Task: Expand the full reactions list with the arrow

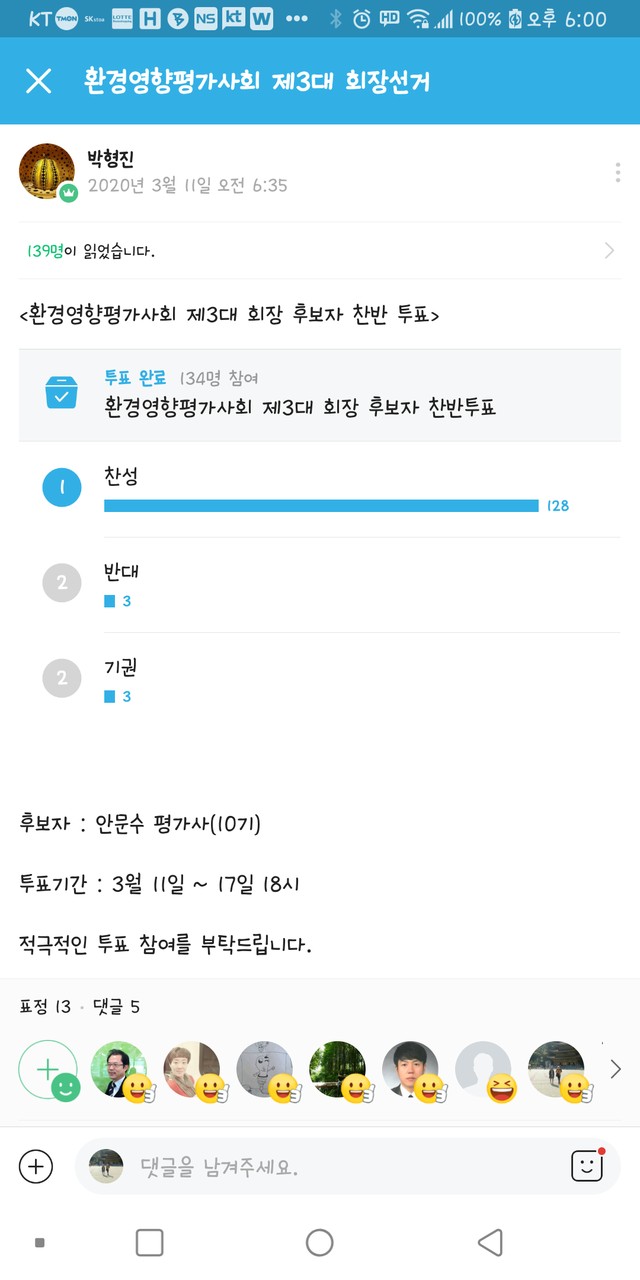Action: (615, 1069)
